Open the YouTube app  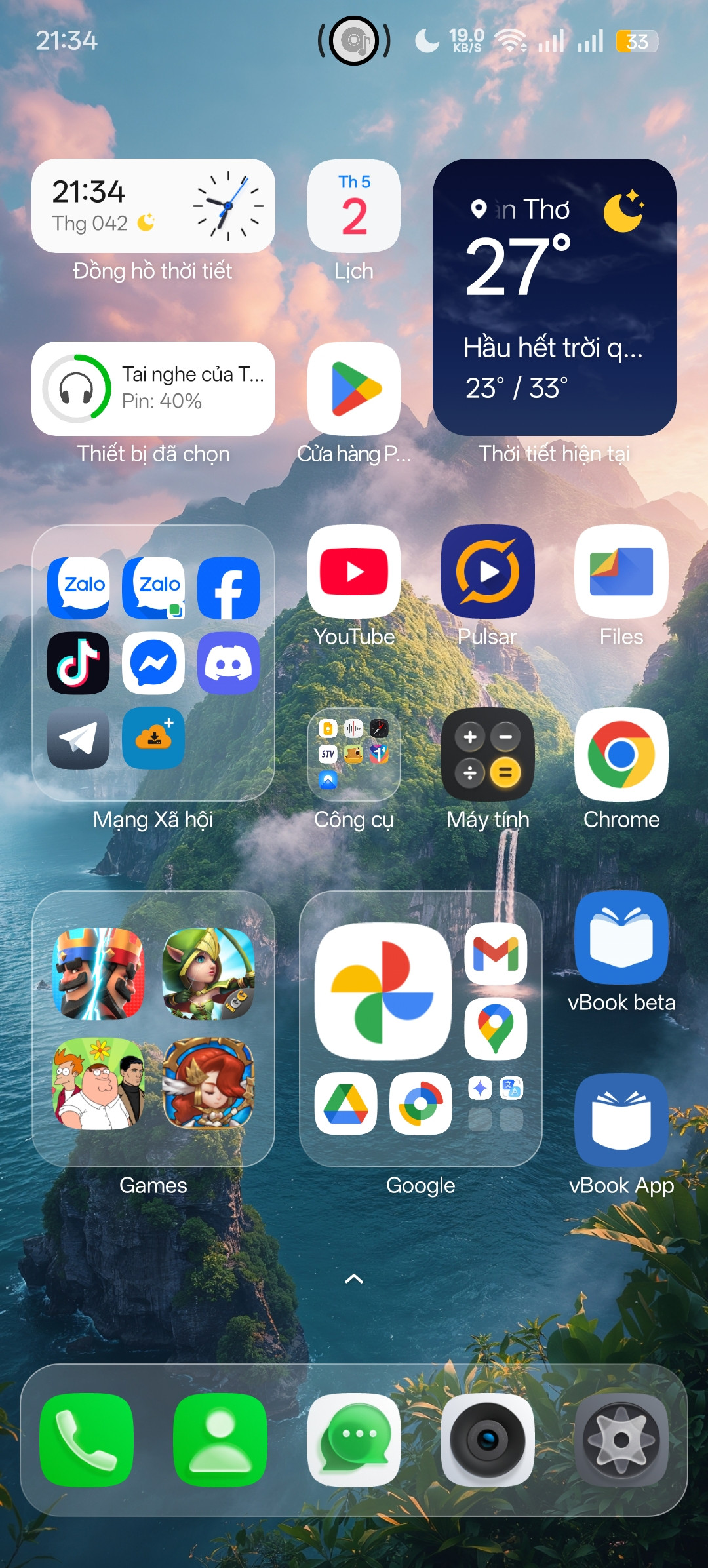[354, 572]
